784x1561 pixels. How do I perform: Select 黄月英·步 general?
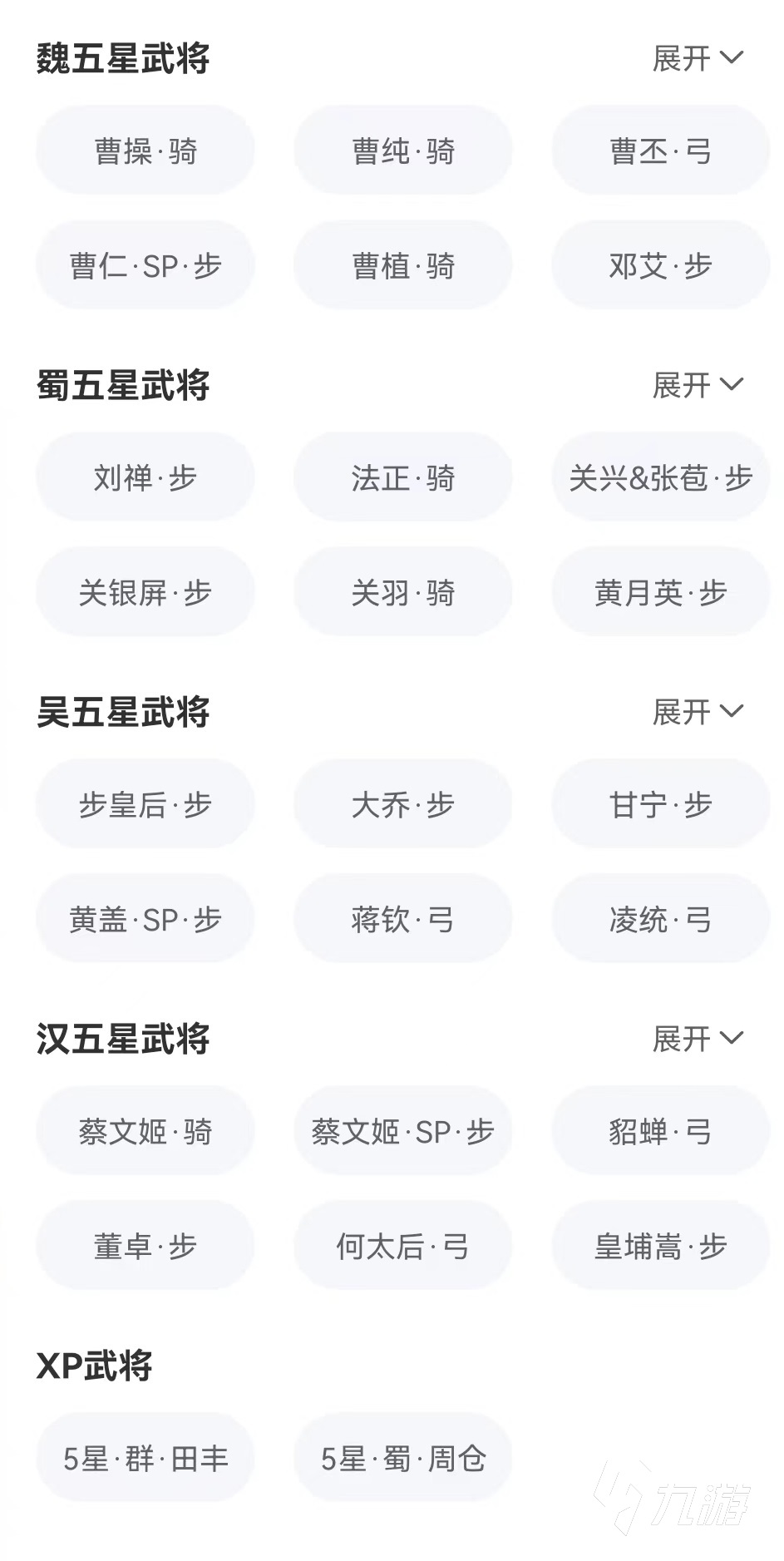[660, 593]
